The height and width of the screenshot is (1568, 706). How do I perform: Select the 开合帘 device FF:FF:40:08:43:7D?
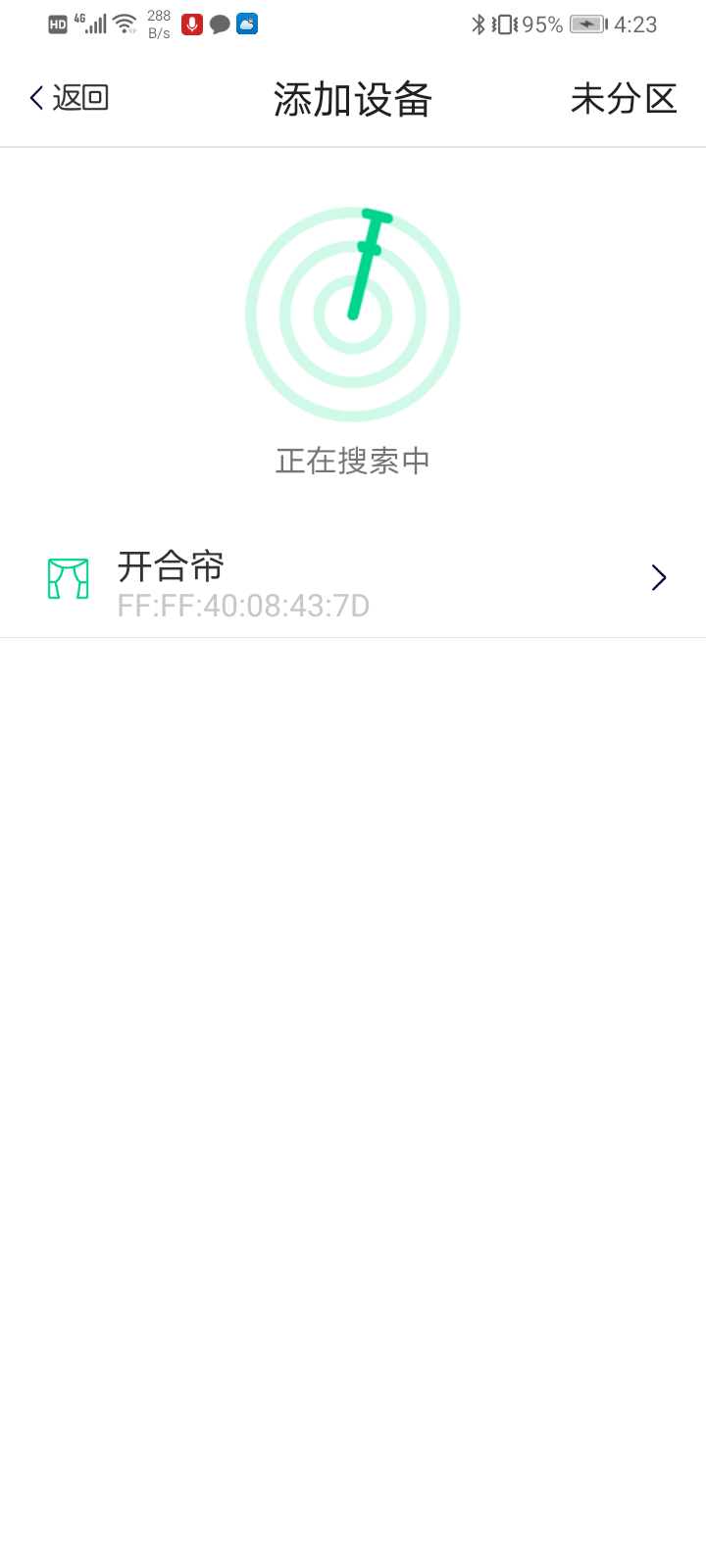tap(353, 580)
